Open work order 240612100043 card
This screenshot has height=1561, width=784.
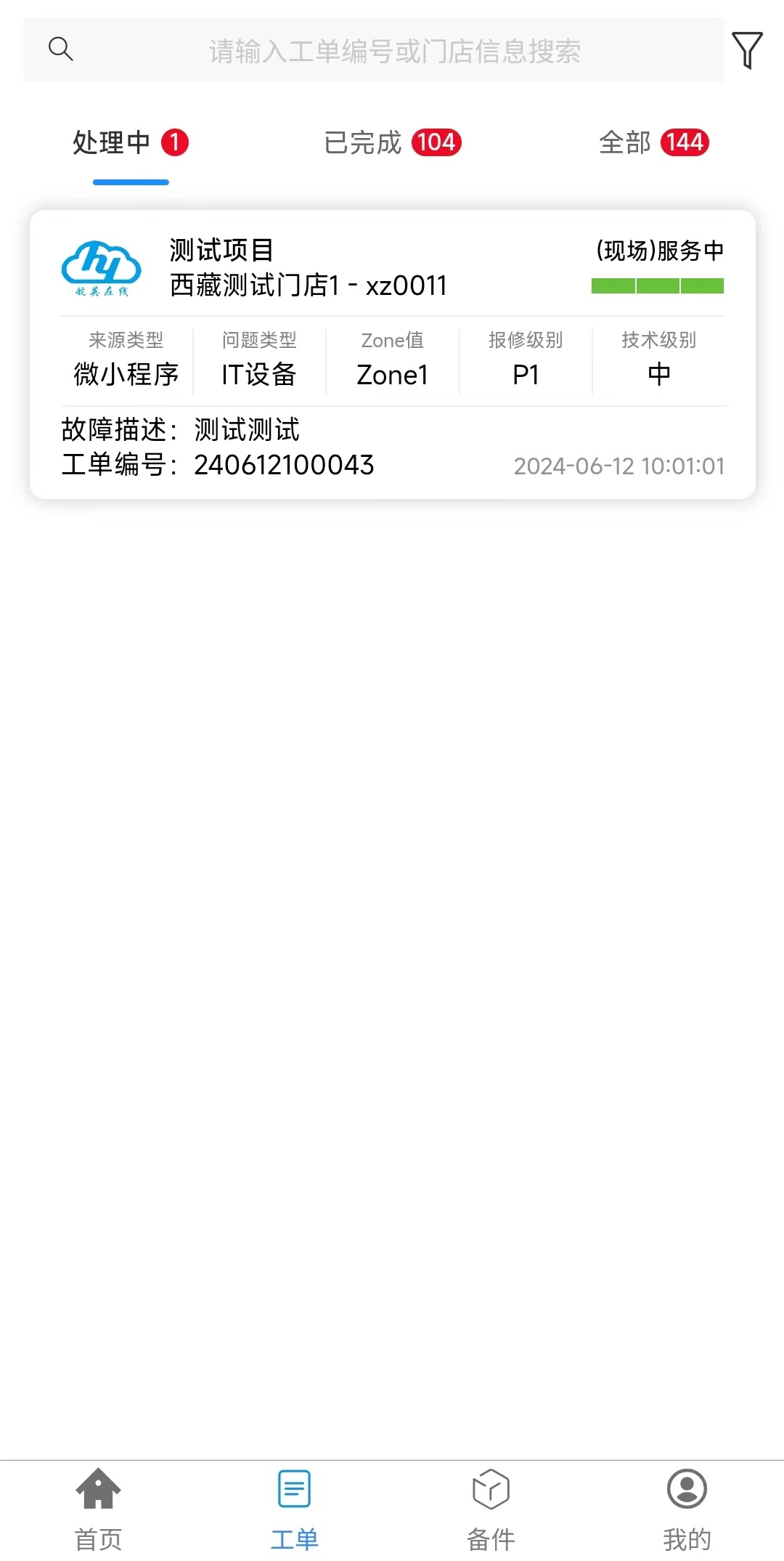[x=392, y=354]
